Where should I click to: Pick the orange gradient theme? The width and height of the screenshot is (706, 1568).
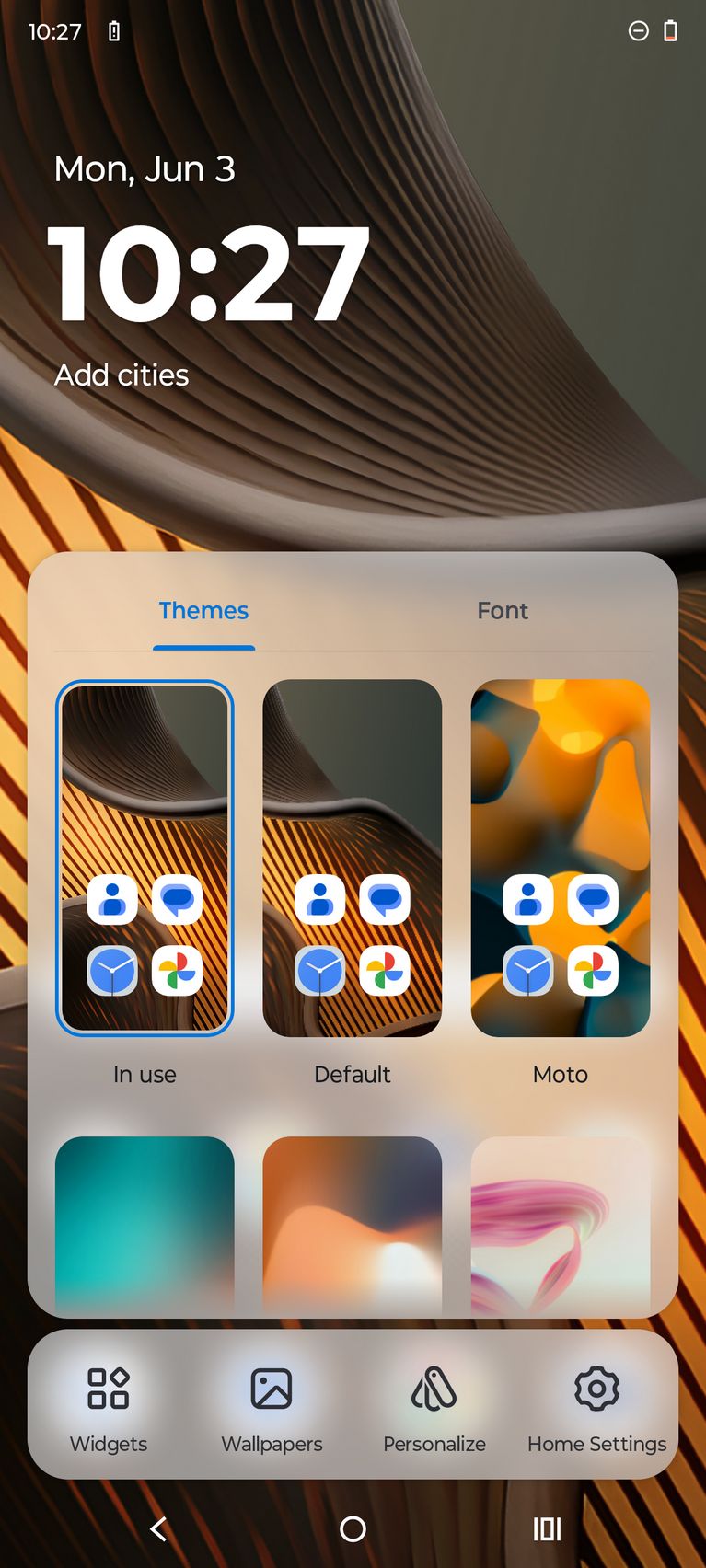[353, 1224]
